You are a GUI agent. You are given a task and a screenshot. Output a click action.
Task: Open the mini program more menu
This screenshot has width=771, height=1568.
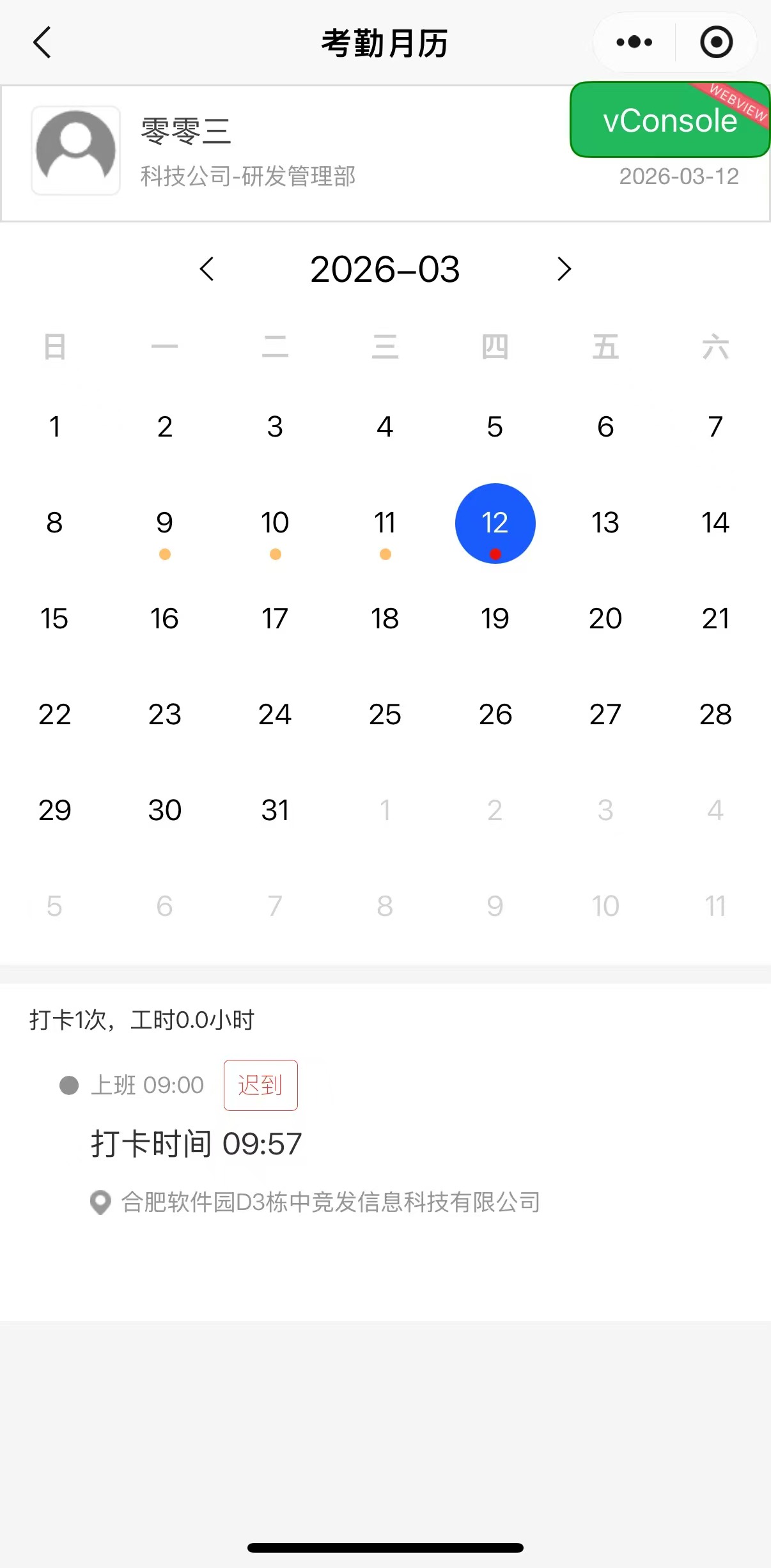click(634, 43)
